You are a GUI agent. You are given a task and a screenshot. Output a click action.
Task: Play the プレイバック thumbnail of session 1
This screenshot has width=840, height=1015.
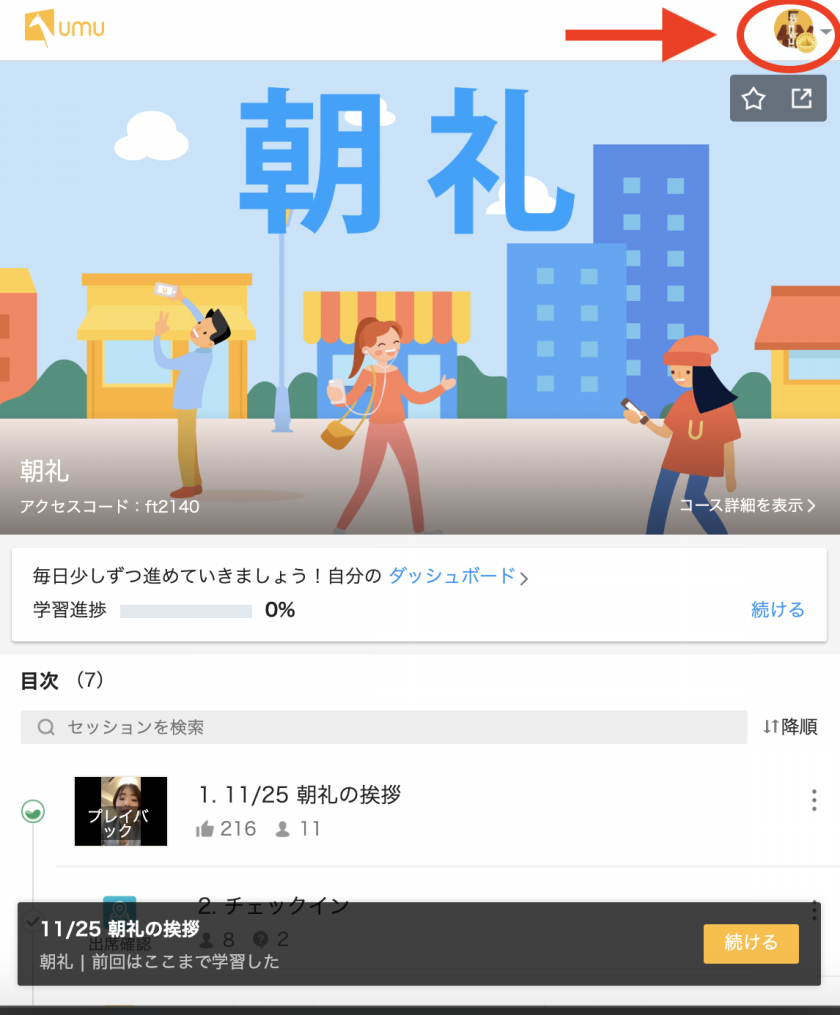(121, 811)
